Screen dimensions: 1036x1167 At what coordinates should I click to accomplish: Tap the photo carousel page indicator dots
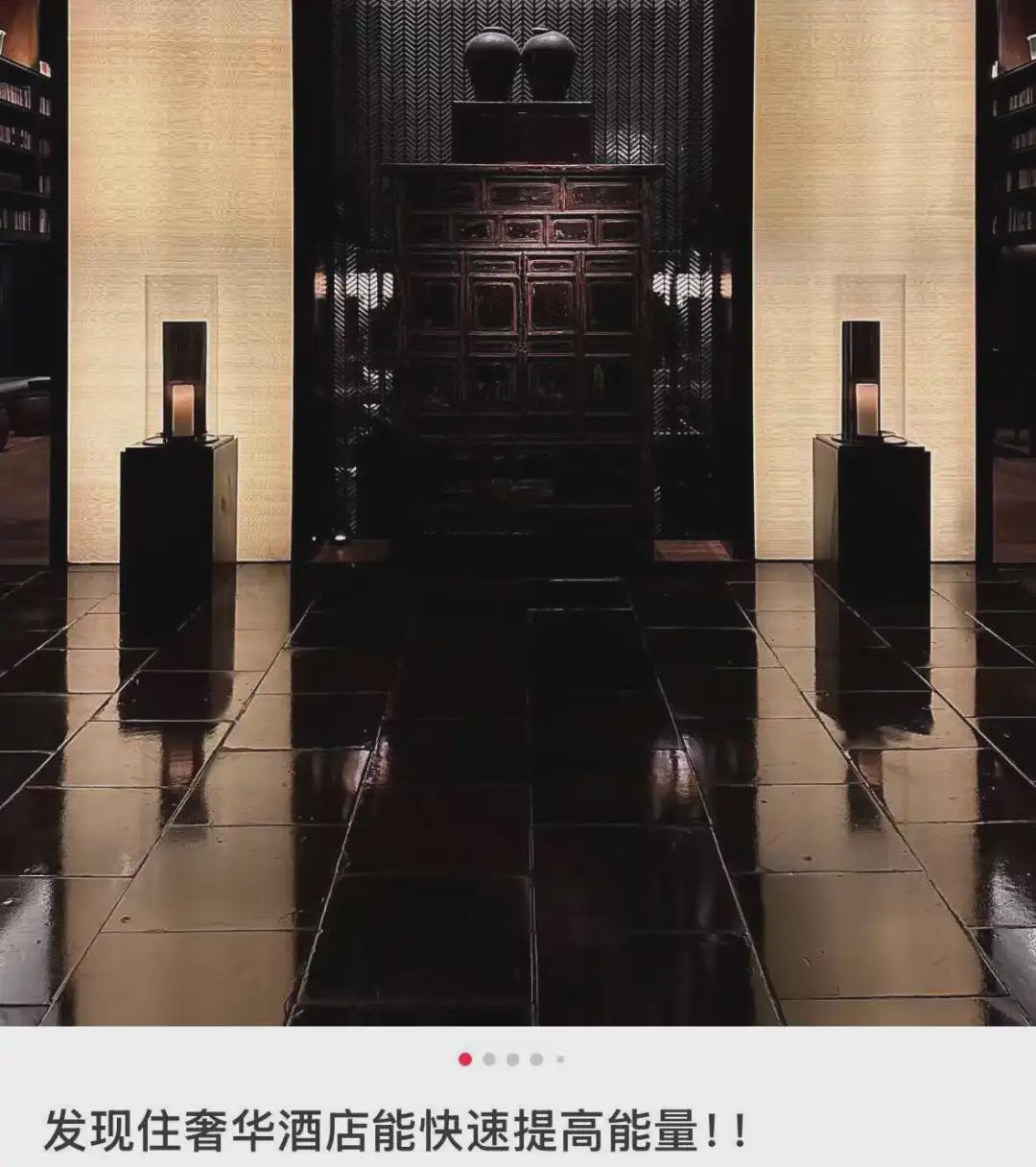click(x=513, y=1060)
